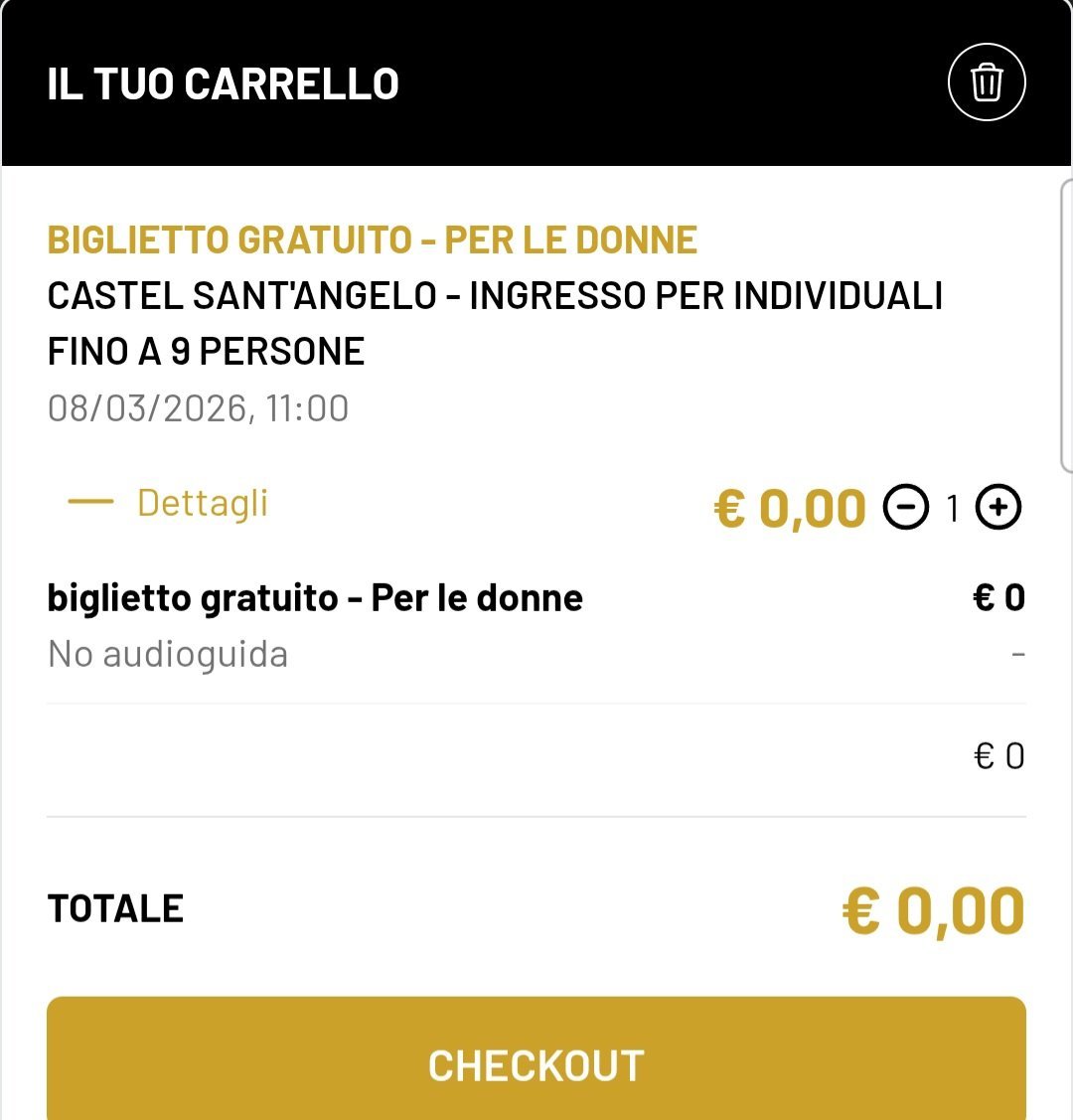Proceed to Checkout
The height and width of the screenshot is (1120, 1073).
tap(536, 1063)
